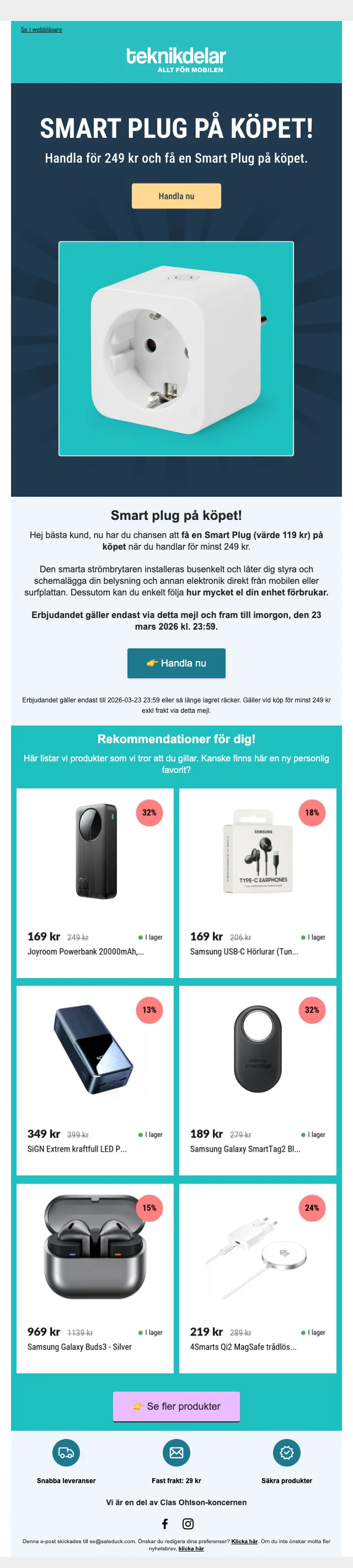Open Samsung Galaxy Buds3 - Silver card
The image size is (353, 1568).
(95, 1277)
